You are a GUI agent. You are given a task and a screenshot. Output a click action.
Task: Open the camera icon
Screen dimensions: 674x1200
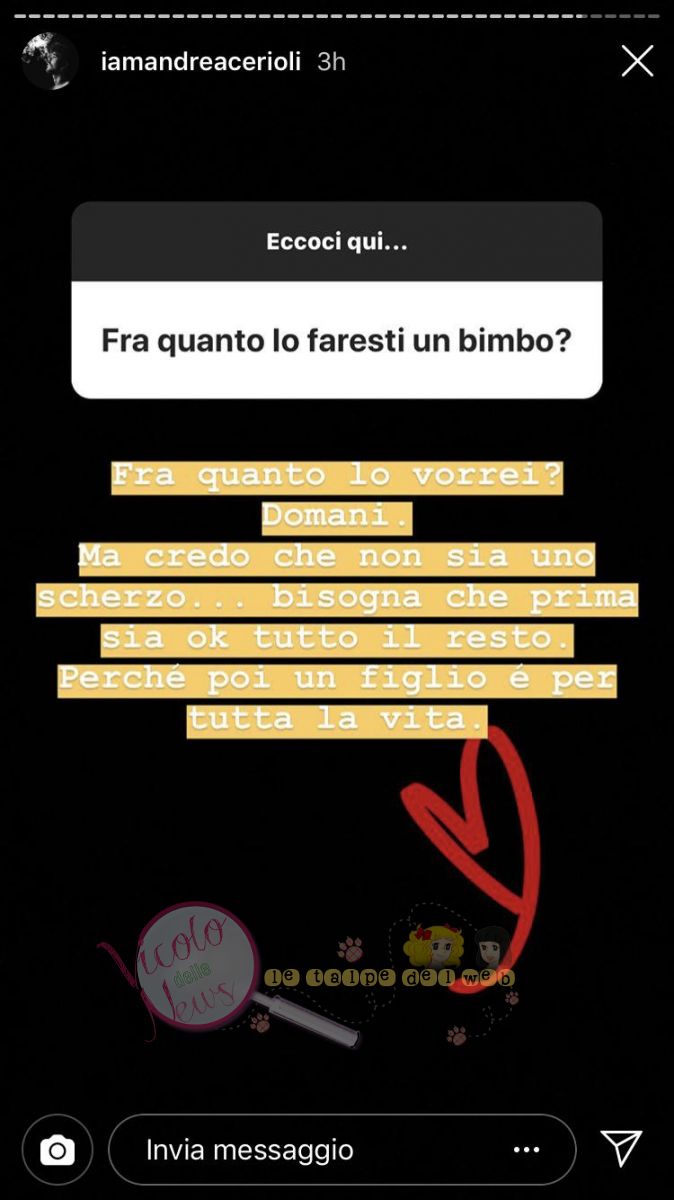(x=57, y=1150)
